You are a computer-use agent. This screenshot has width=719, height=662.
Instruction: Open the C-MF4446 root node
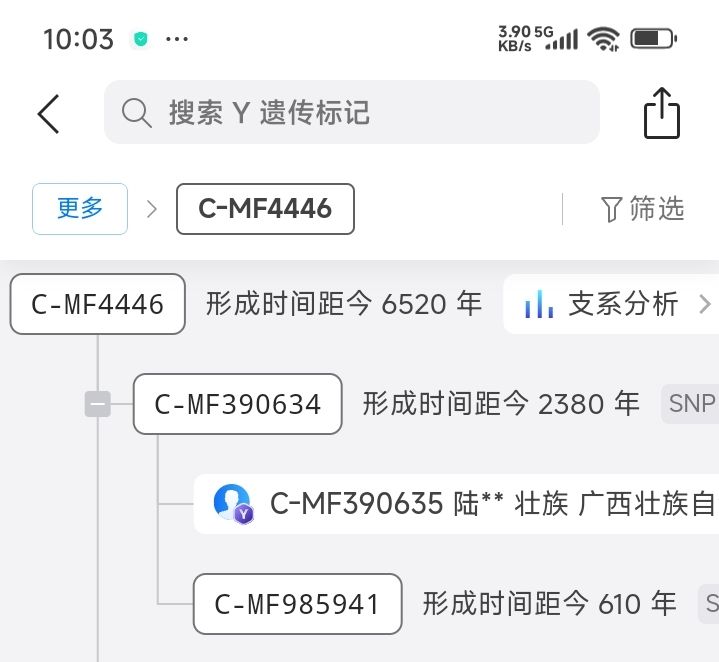[x=98, y=304]
